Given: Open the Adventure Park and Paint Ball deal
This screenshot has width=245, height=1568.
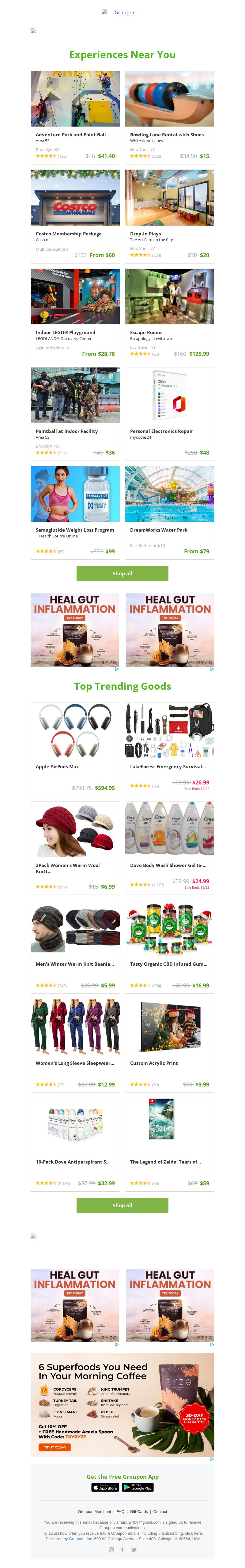Looking at the screenshot, I should click(75, 115).
